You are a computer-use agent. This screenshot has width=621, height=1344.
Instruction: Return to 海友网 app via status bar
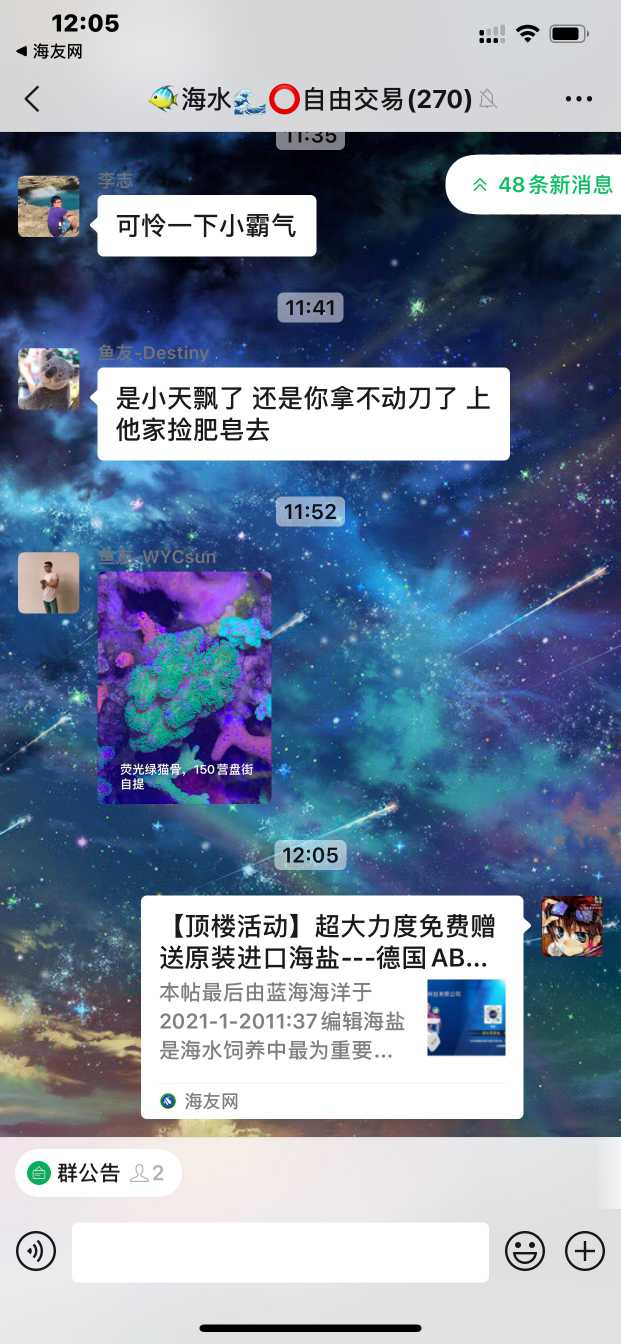[x=50, y=51]
